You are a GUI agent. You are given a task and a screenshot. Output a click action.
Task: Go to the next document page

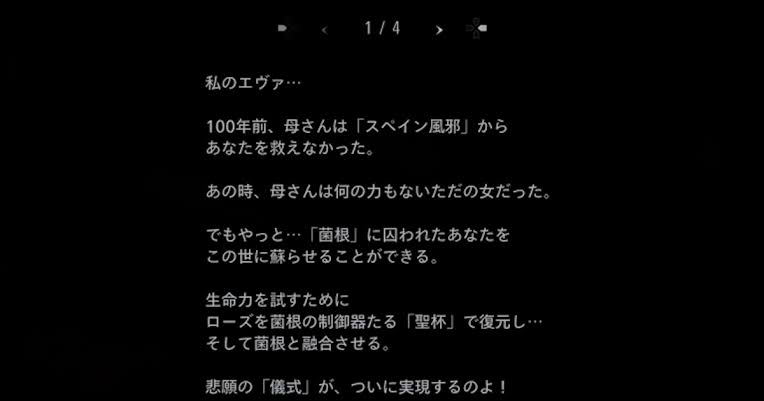click(439, 30)
